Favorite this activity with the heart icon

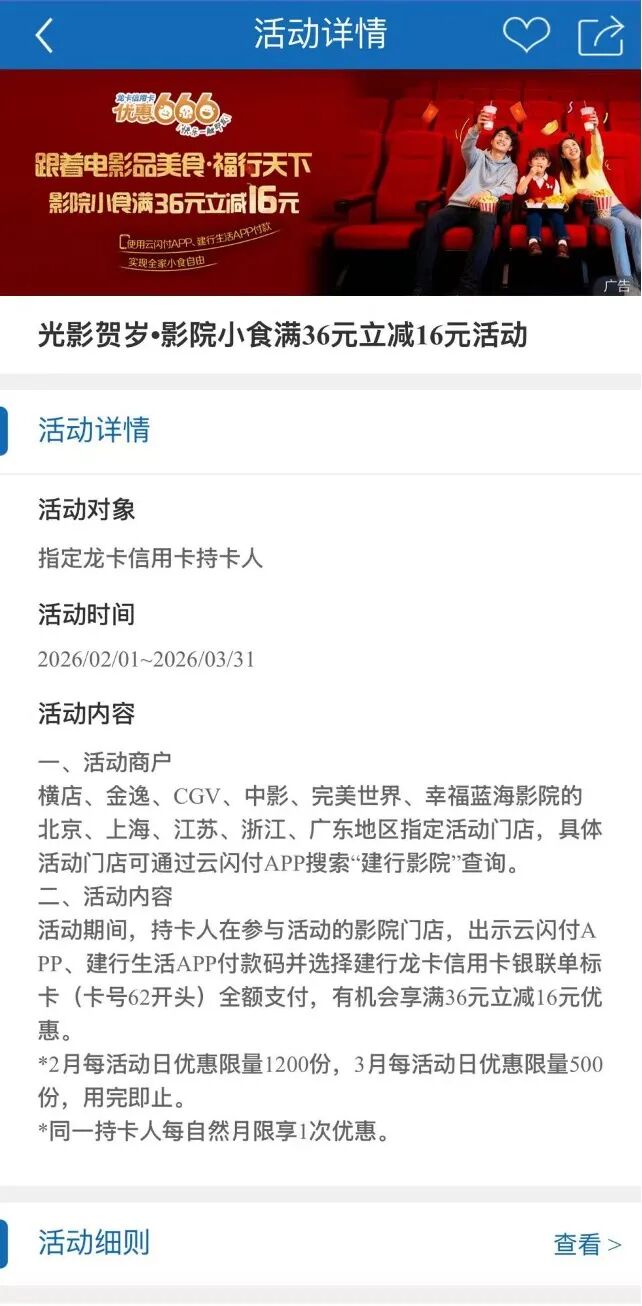tap(526, 35)
